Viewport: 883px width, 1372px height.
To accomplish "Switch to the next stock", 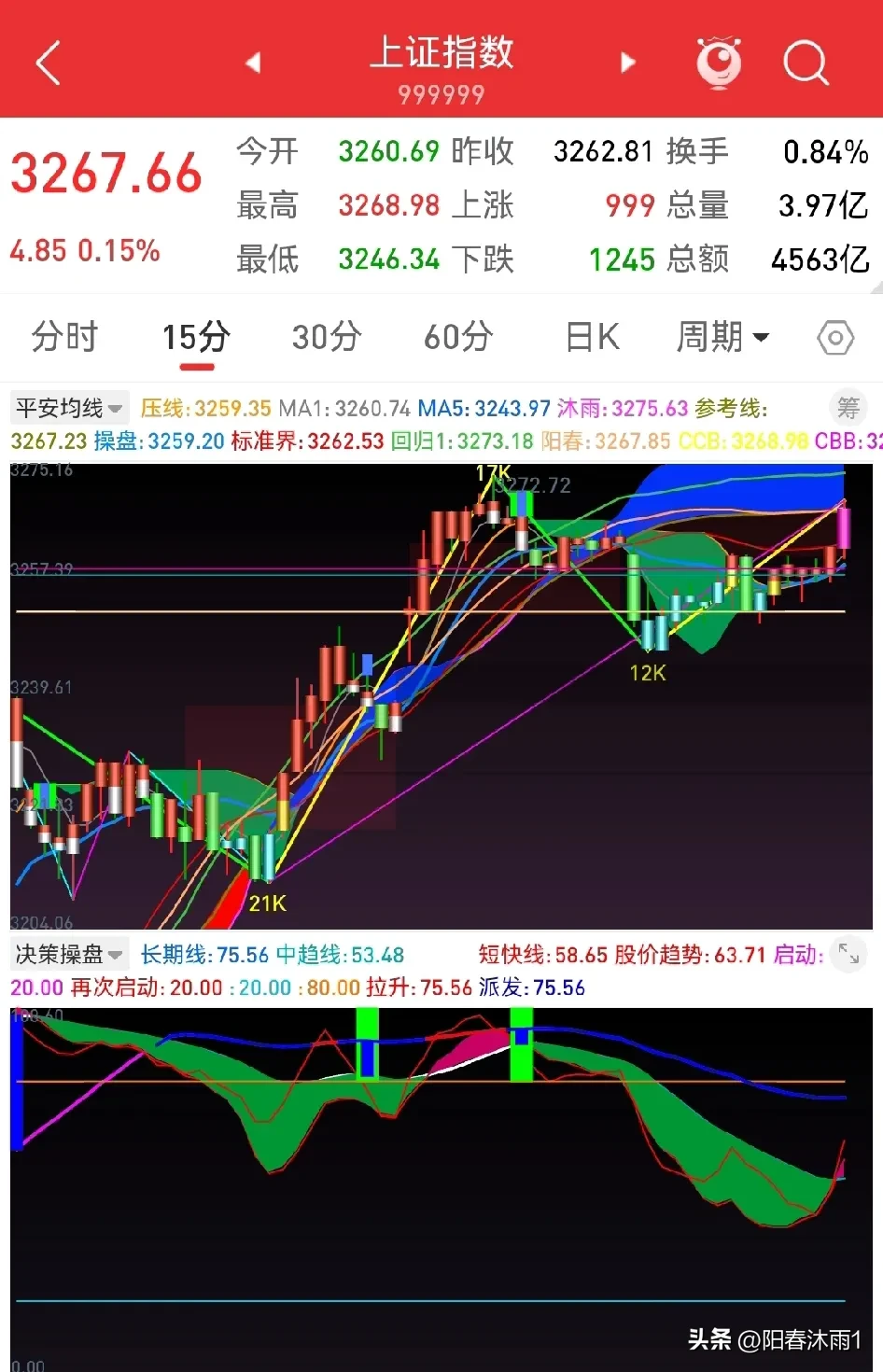I will tap(628, 63).
